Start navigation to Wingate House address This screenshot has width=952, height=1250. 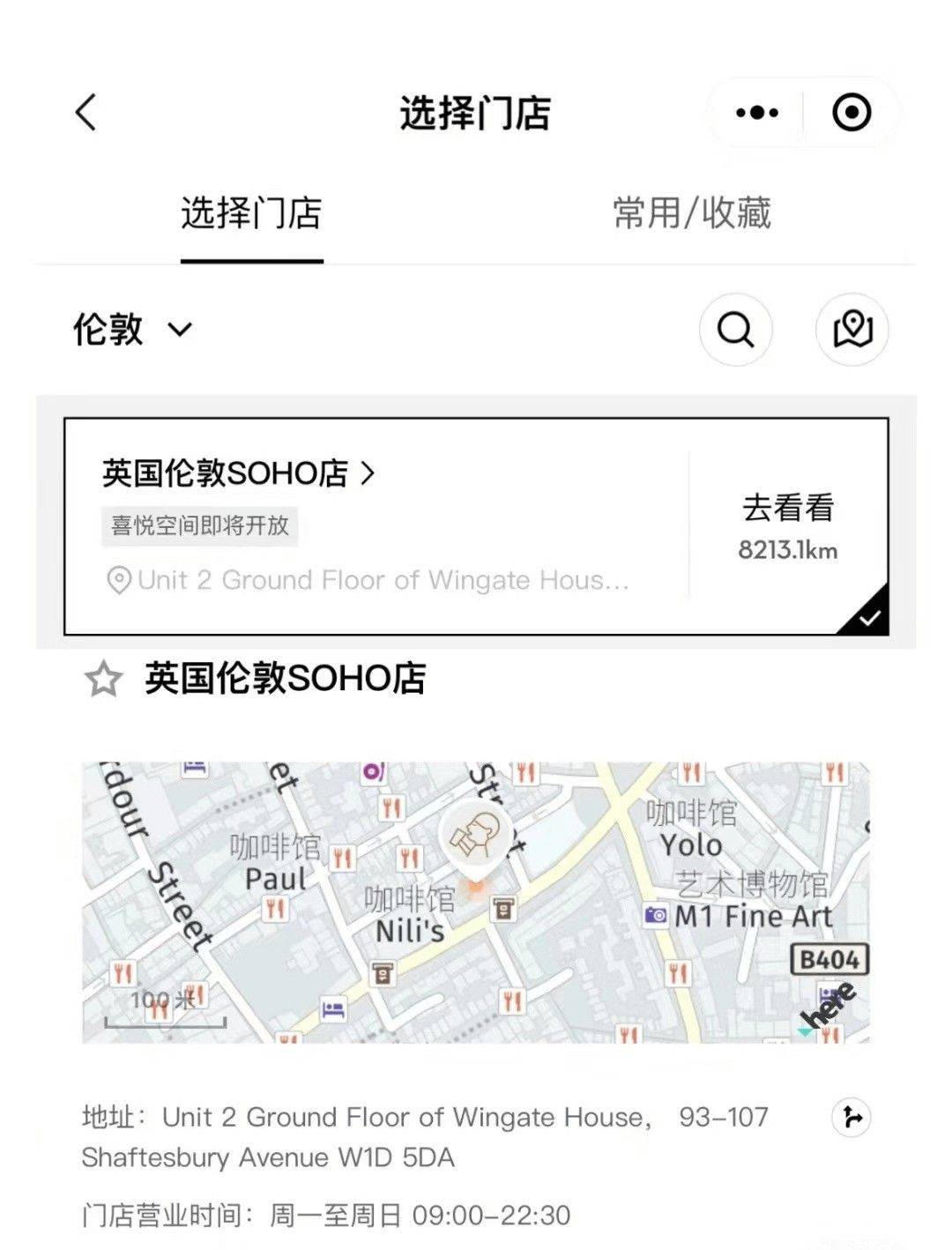tap(851, 1118)
